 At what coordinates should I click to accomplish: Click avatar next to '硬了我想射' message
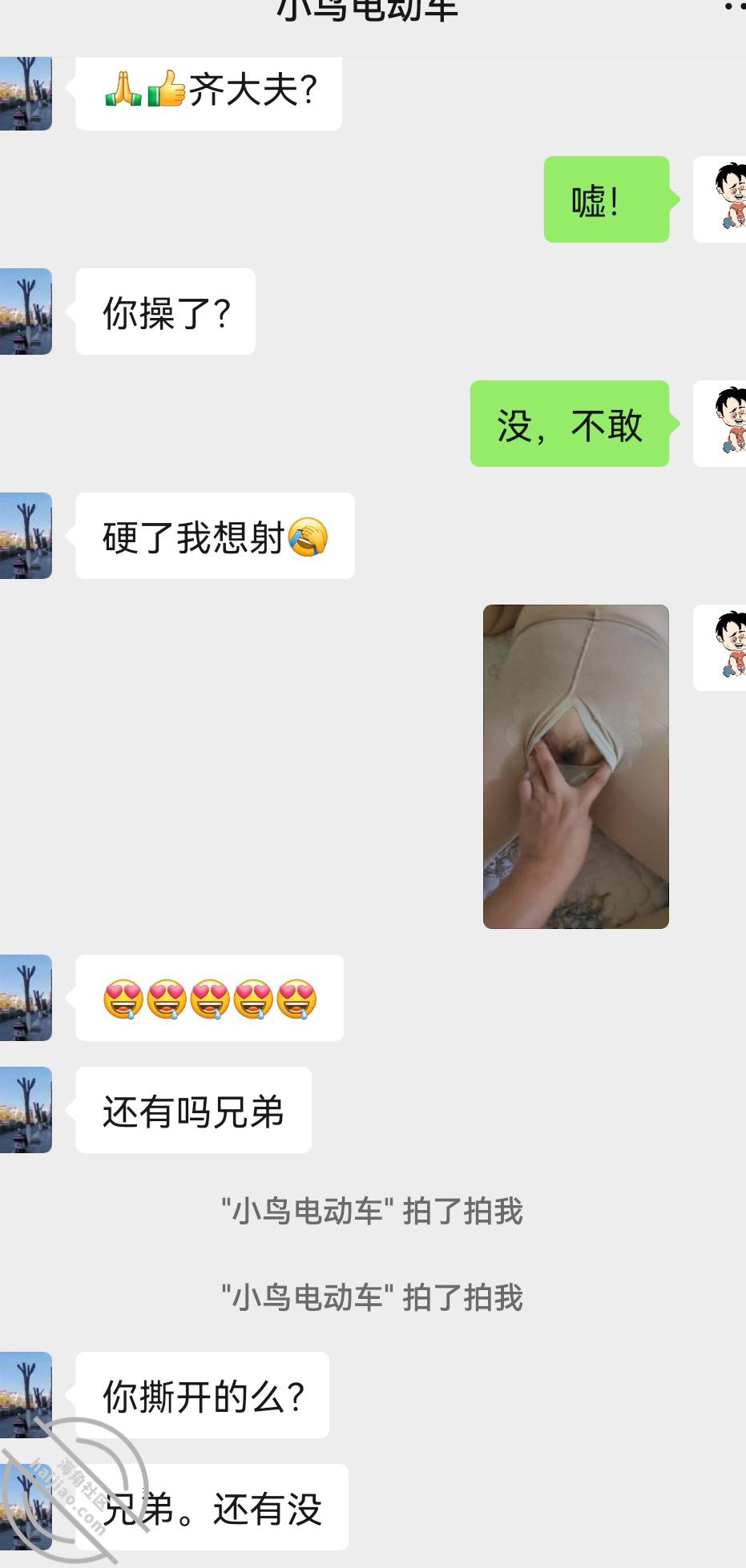(x=26, y=537)
